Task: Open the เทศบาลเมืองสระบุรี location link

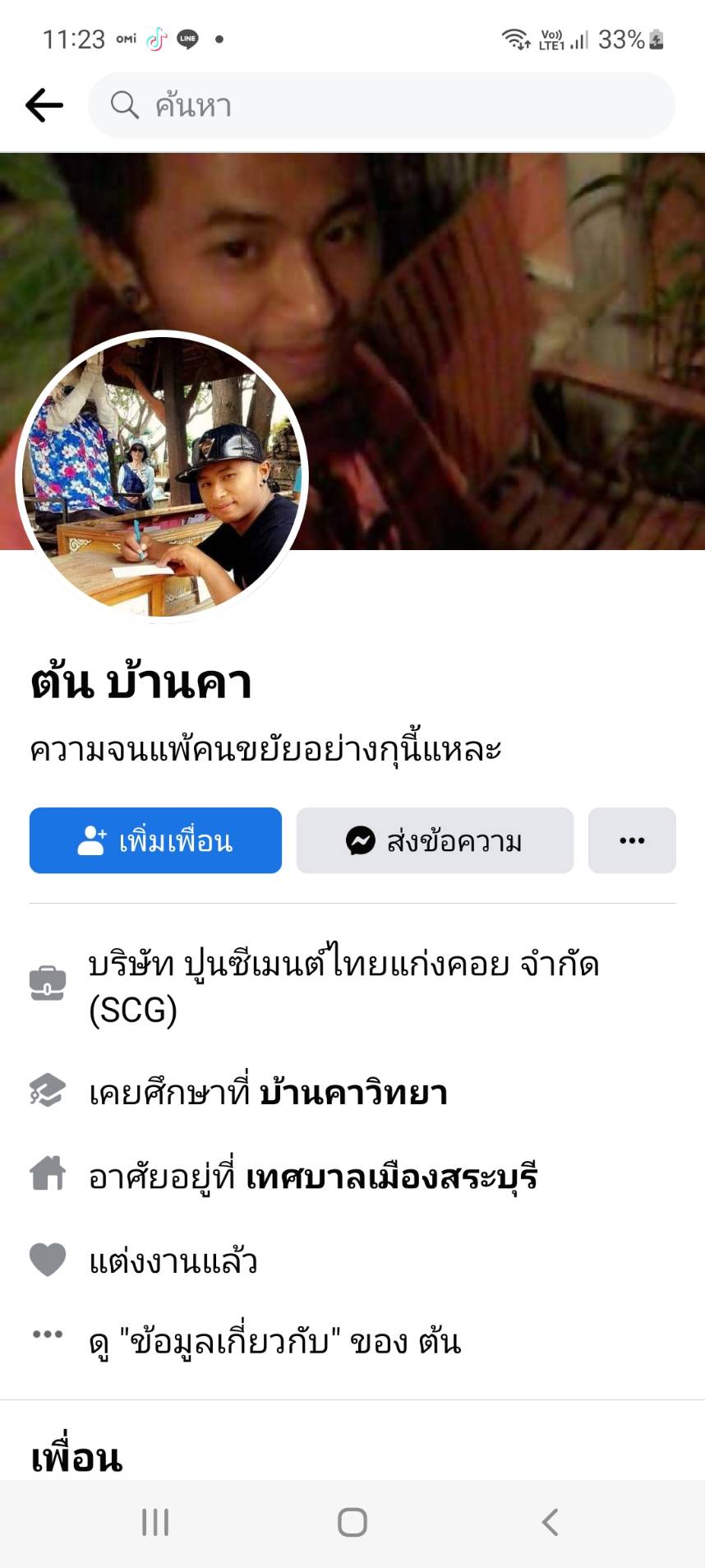Action: 391,1177
